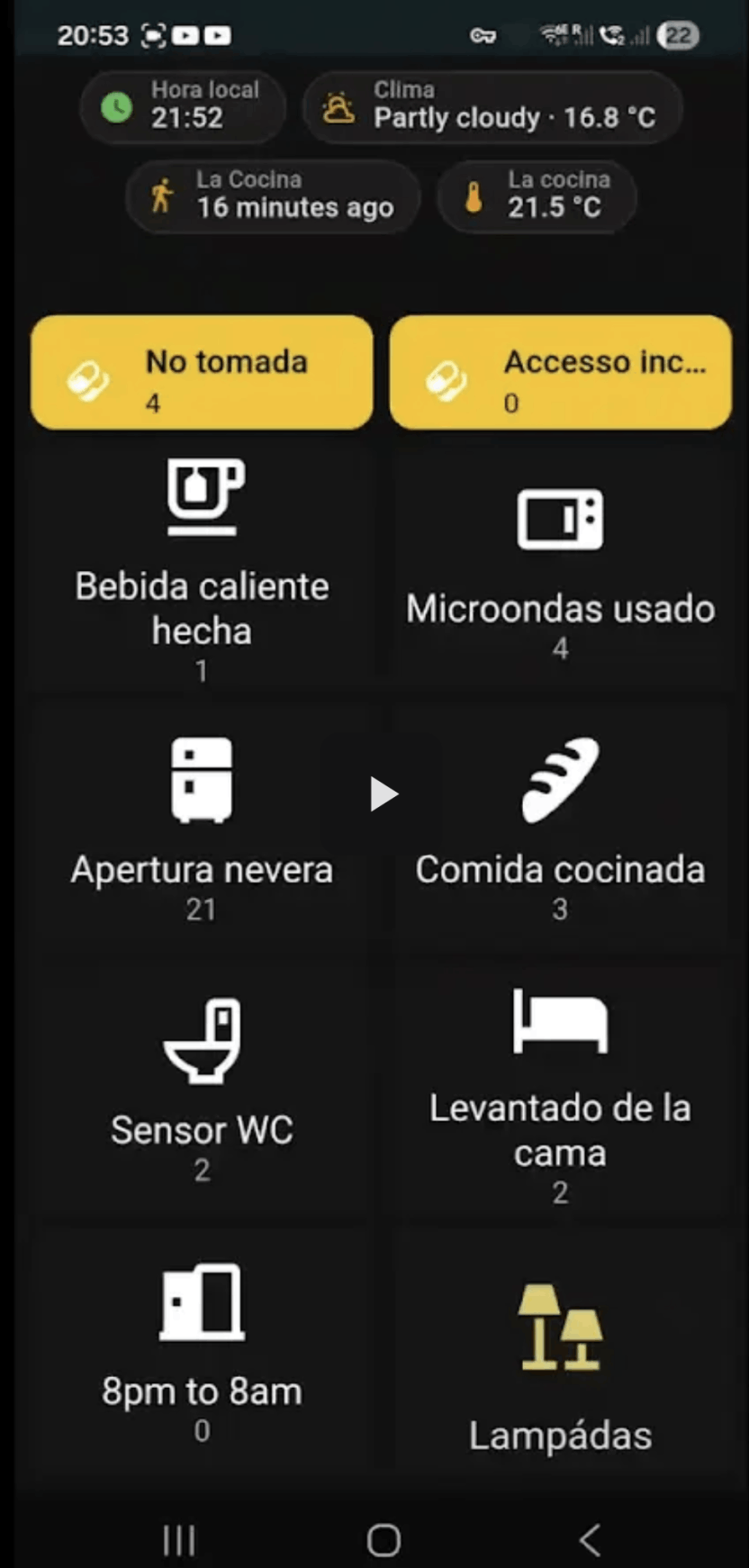
Task: Open the Hora local chip
Action: [184, 106]
